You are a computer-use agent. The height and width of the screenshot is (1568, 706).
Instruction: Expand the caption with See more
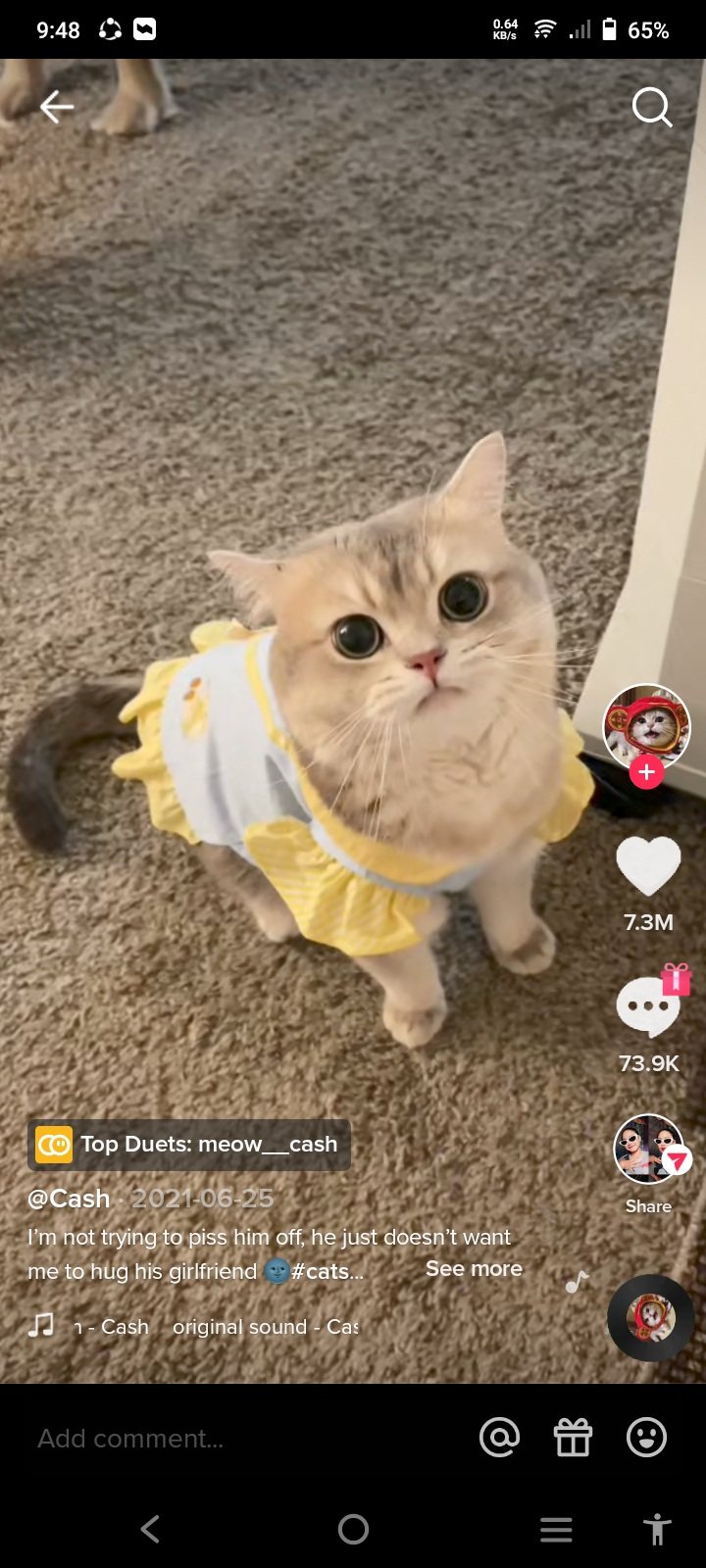pos(474,1269)
